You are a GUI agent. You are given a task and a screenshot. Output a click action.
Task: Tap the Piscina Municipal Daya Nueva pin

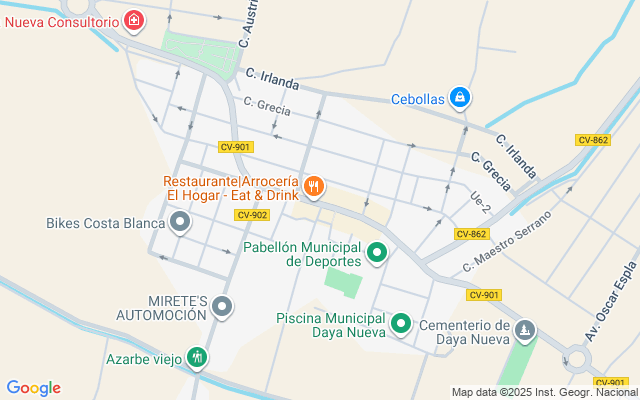click(x=401, y=324)
